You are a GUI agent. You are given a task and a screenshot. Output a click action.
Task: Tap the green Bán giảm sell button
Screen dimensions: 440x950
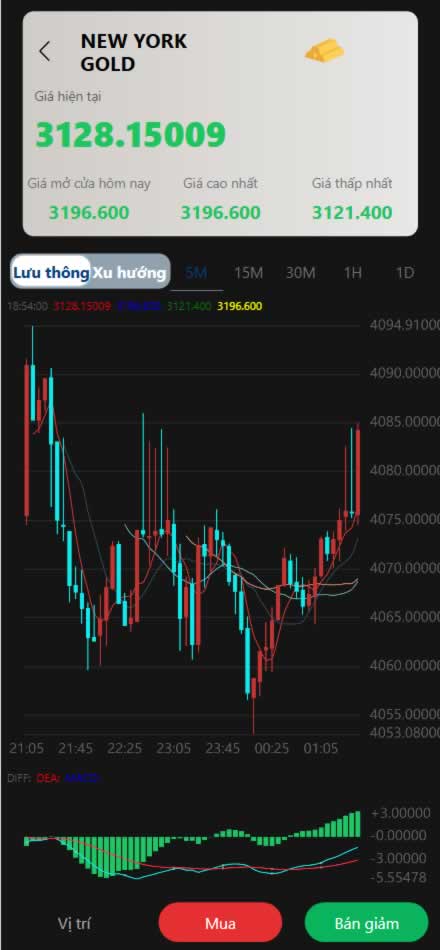coord(367,923)
